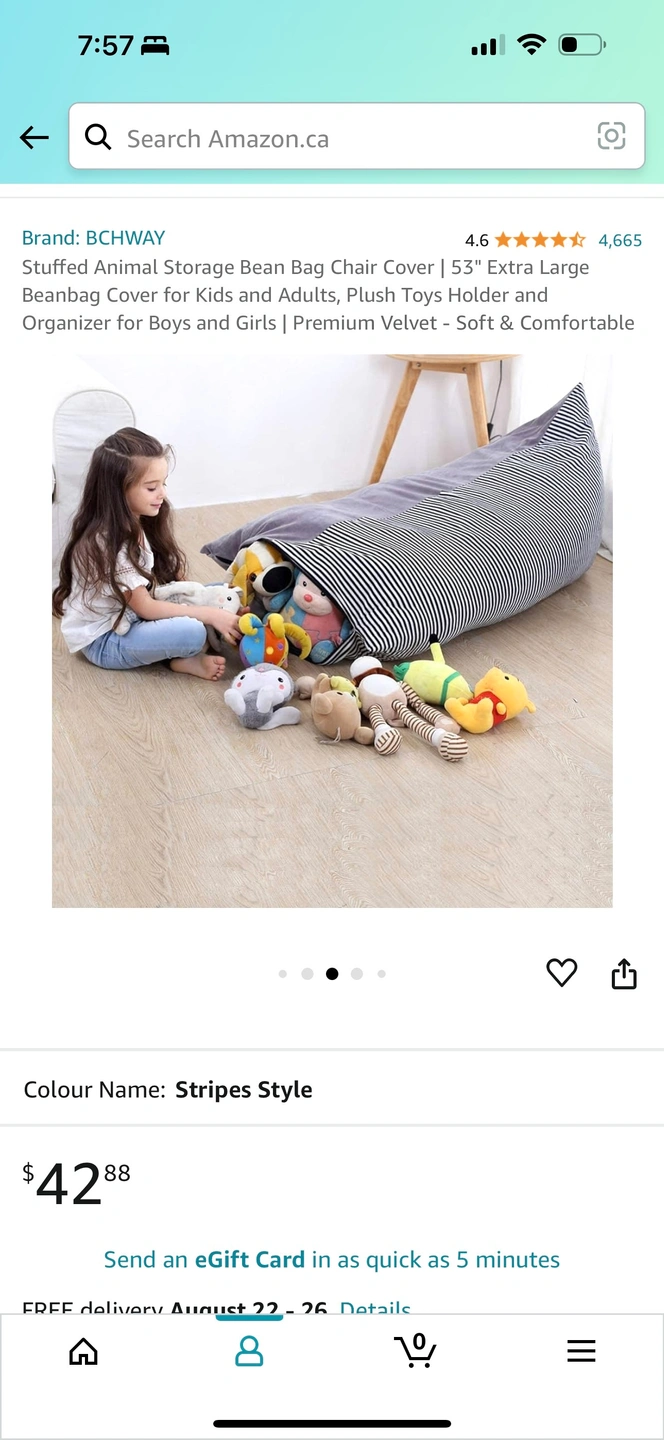Share this product listing
This screenshot has width=664, height=1440.
point(624,973)
